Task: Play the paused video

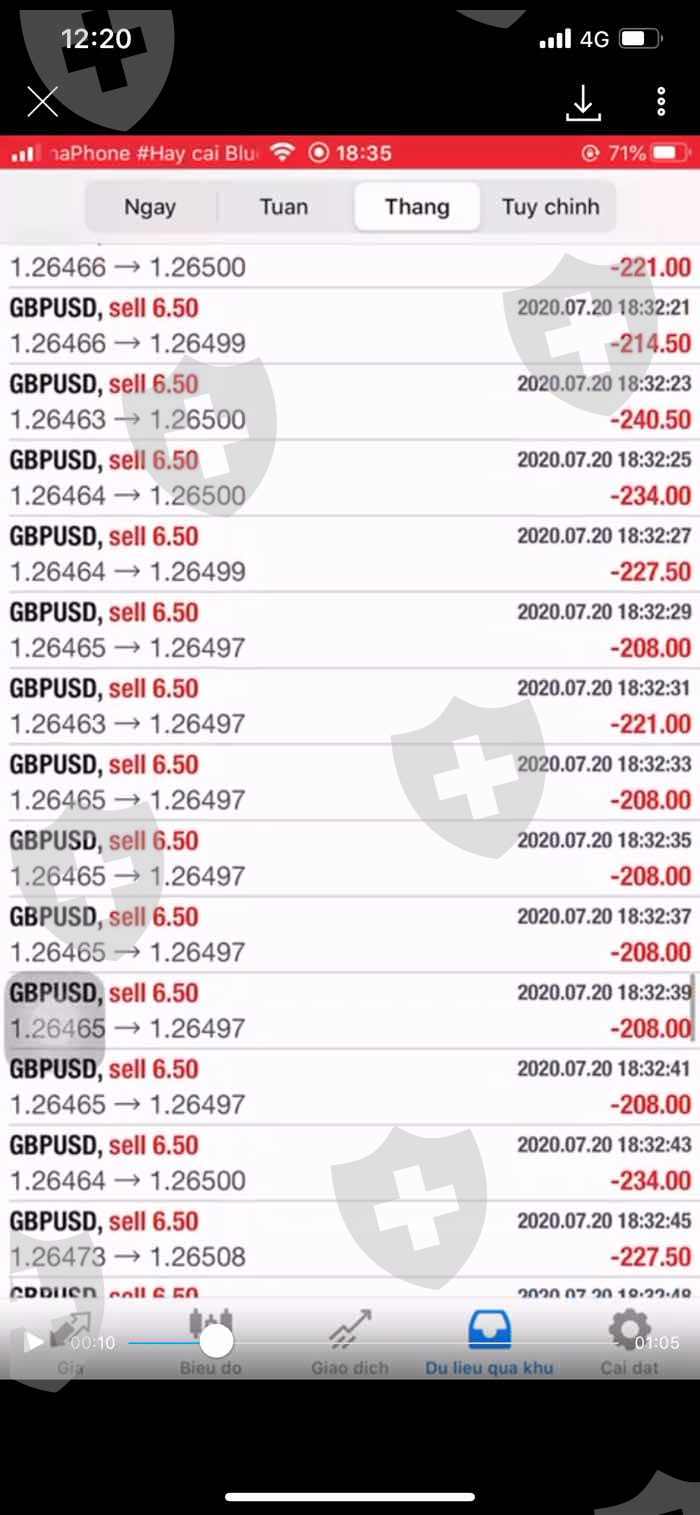Action: click(34, 1342)
